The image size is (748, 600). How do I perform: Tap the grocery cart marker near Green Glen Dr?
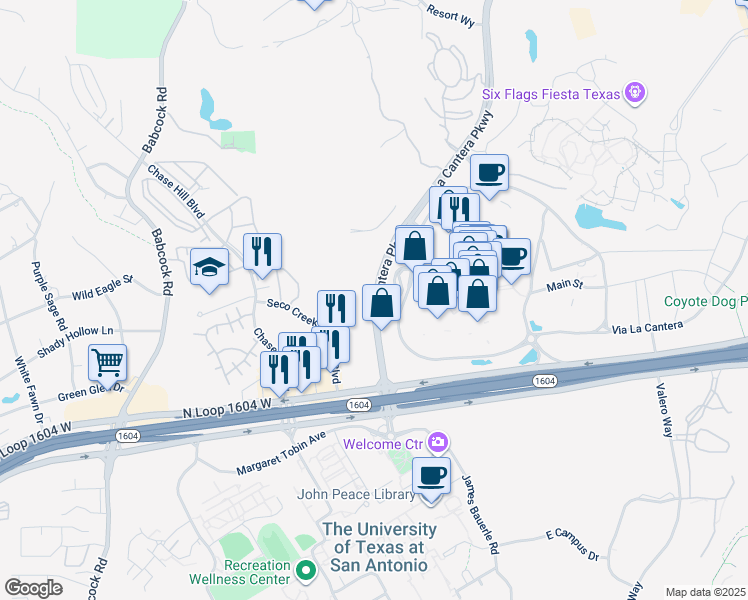click(x=108, y=362)
